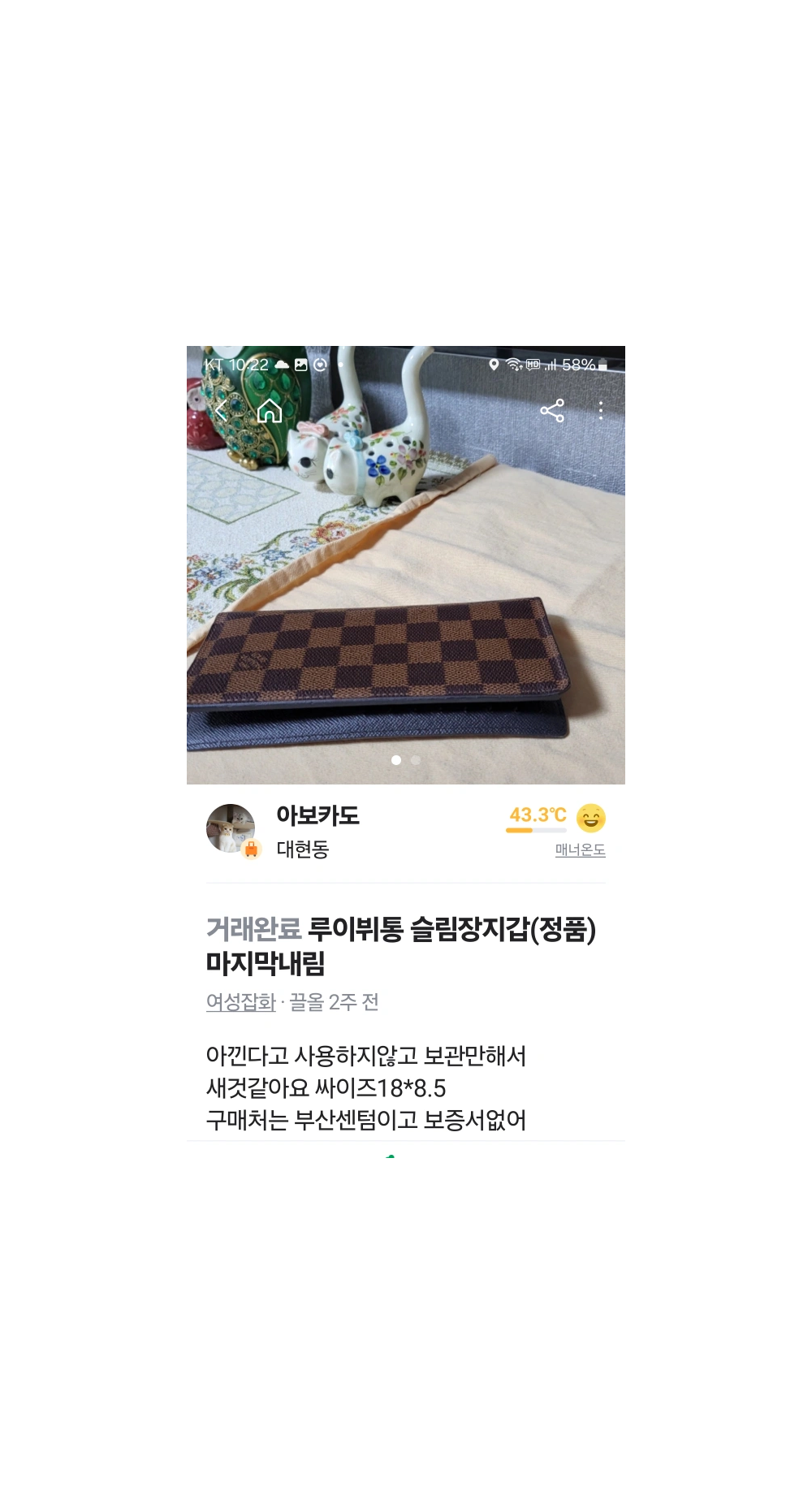812x1504 pixels.
Task: Go back using the top-left arrow
Action: [x=220, y=410]
